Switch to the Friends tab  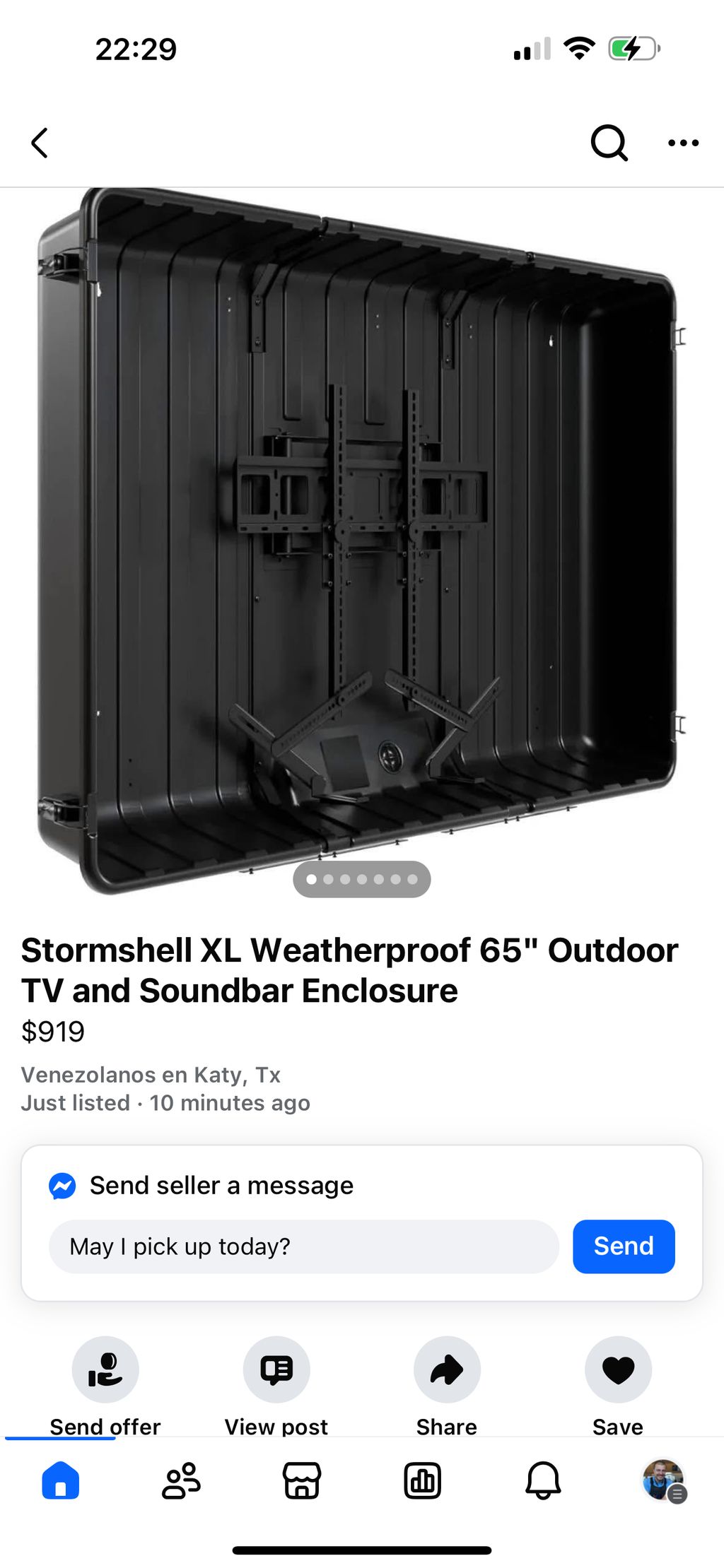[181, 1480]
